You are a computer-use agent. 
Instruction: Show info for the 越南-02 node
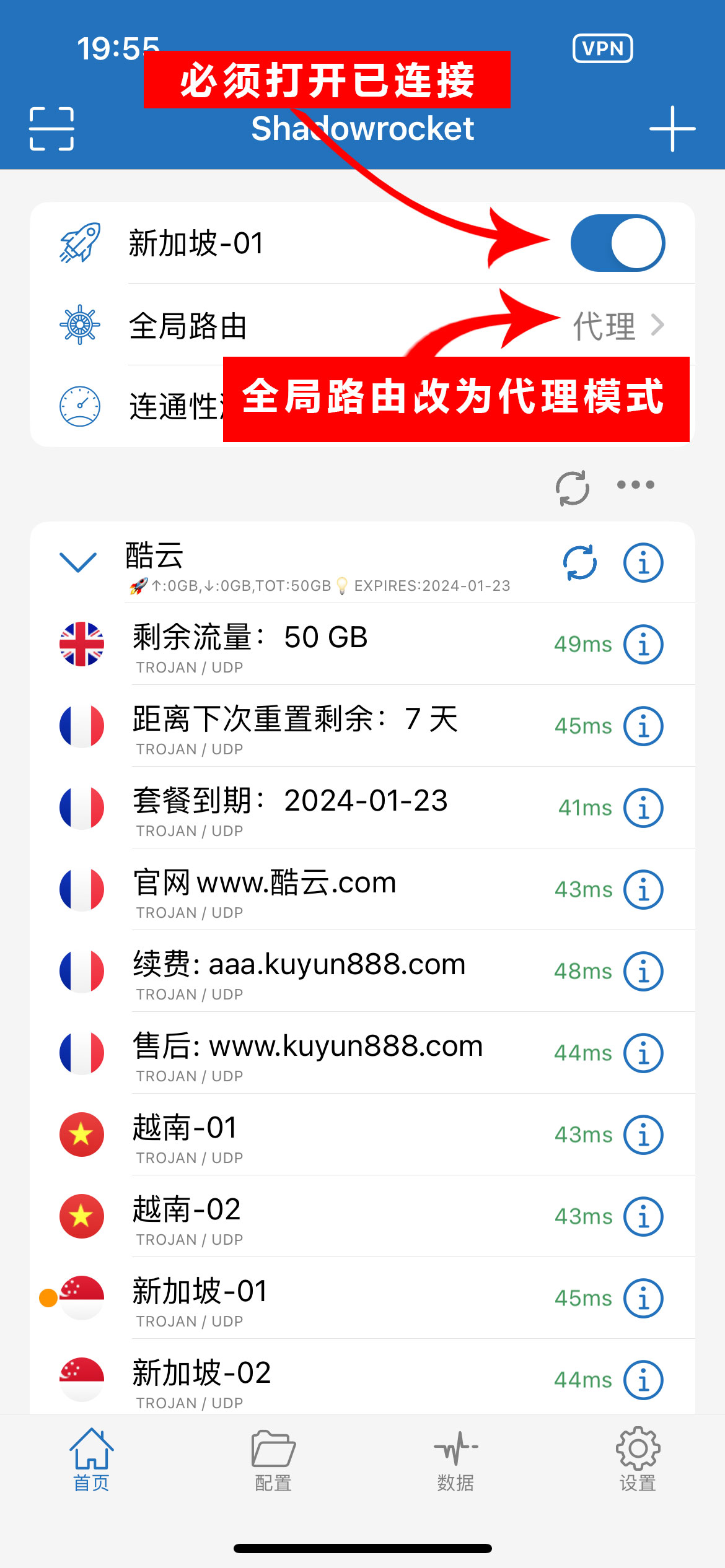643,1216
